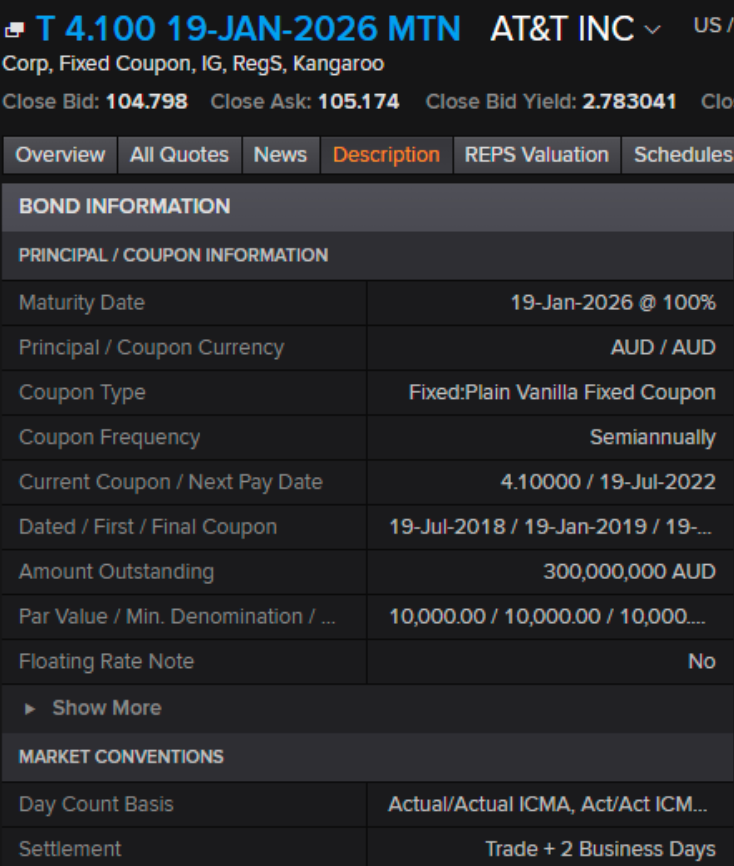Go to the REPS Valuation tab
Viewport: 734px width, 866px height.
536,155
